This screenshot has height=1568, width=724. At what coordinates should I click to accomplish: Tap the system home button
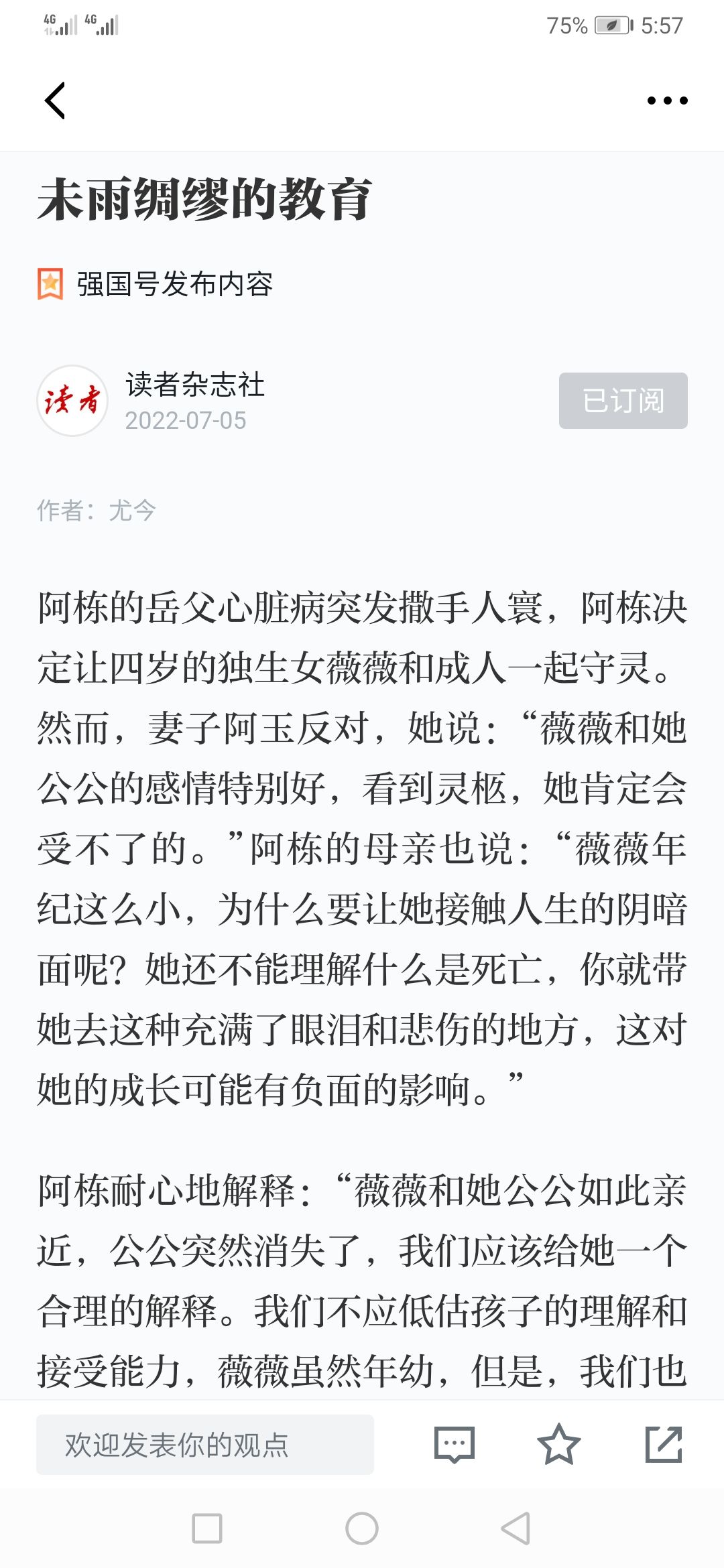[x=362, y=1528]
